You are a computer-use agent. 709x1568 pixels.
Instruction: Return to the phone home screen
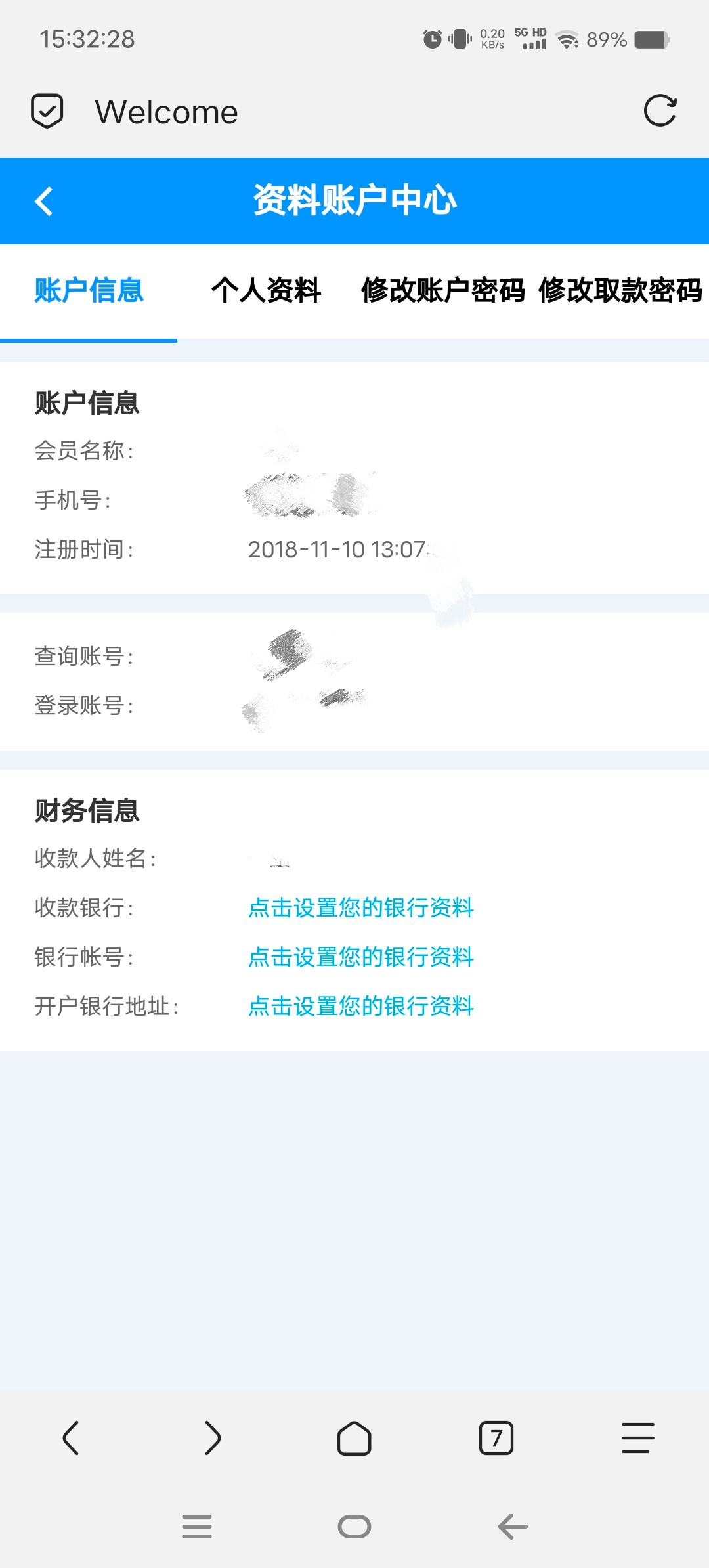354,1527
